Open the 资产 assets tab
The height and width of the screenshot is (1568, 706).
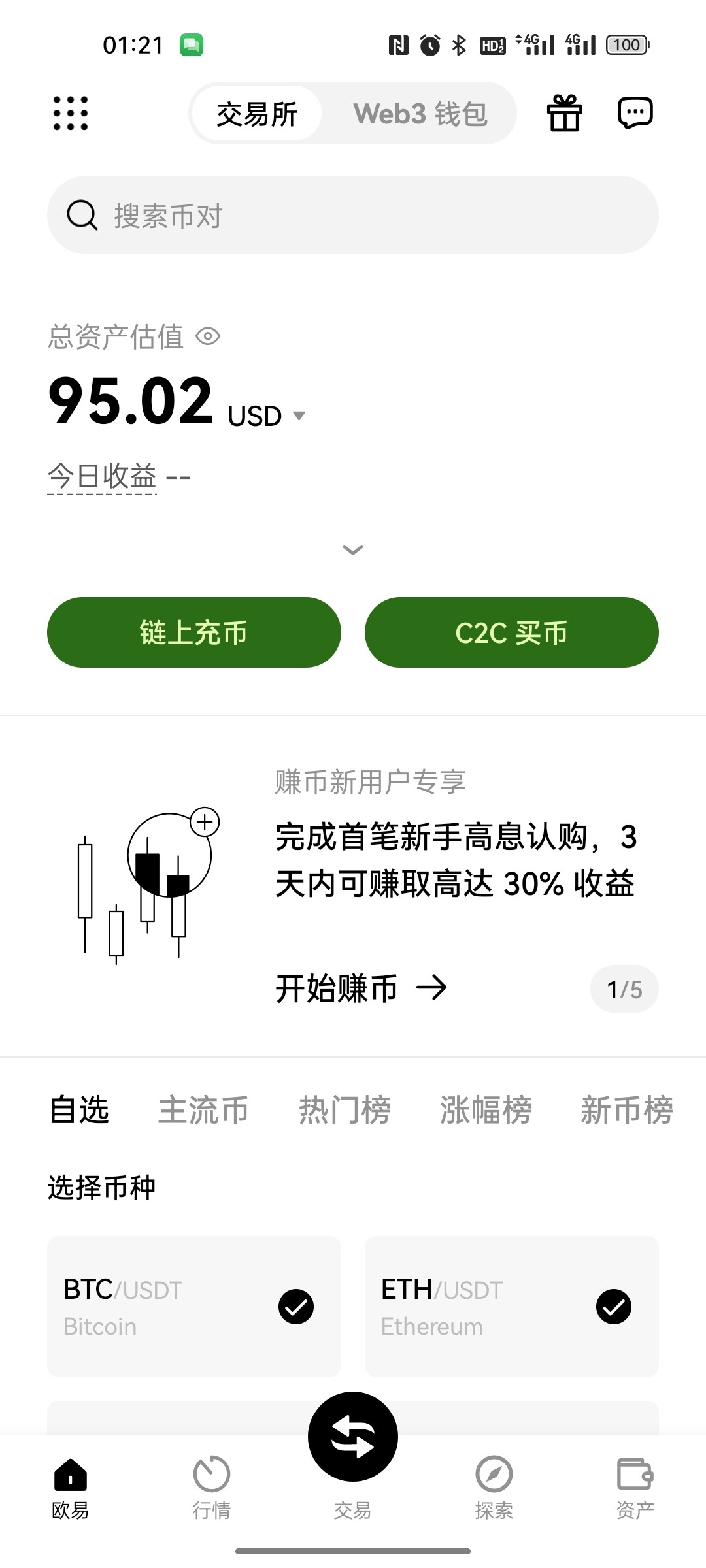(x=635, y=1488)
